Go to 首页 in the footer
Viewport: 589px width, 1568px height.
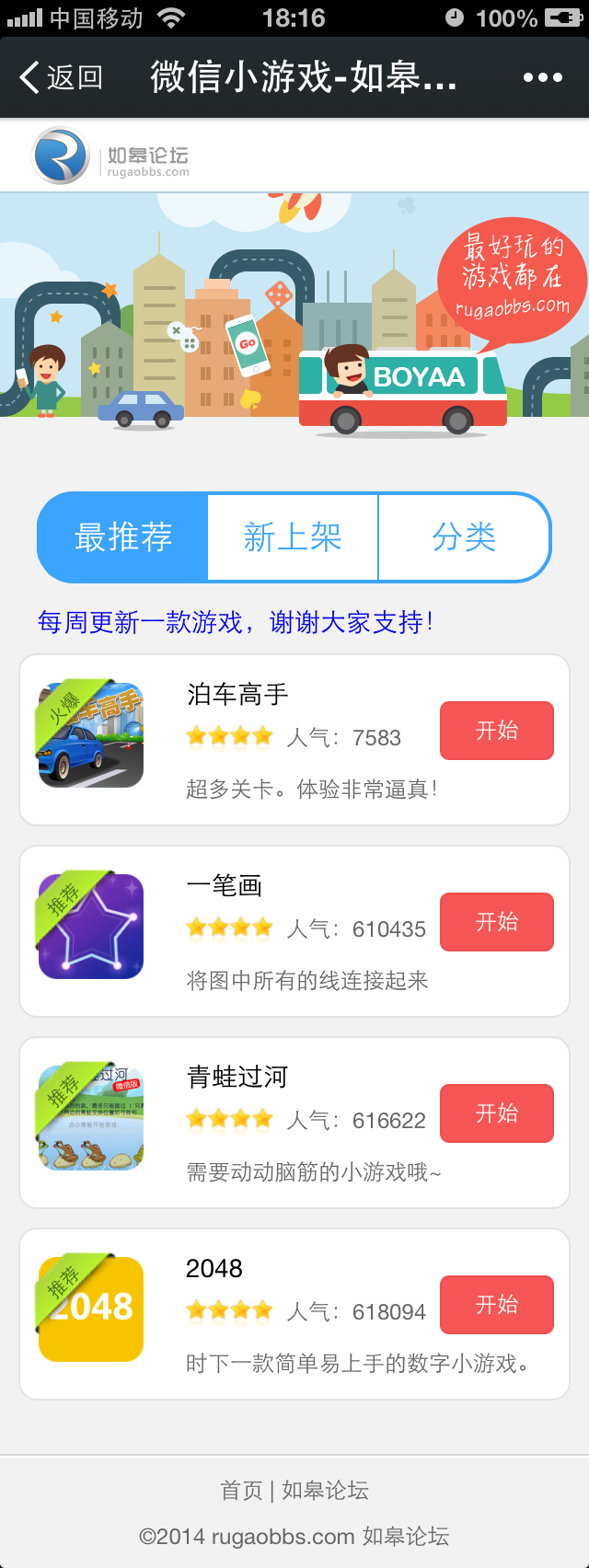coord(241,1490)
